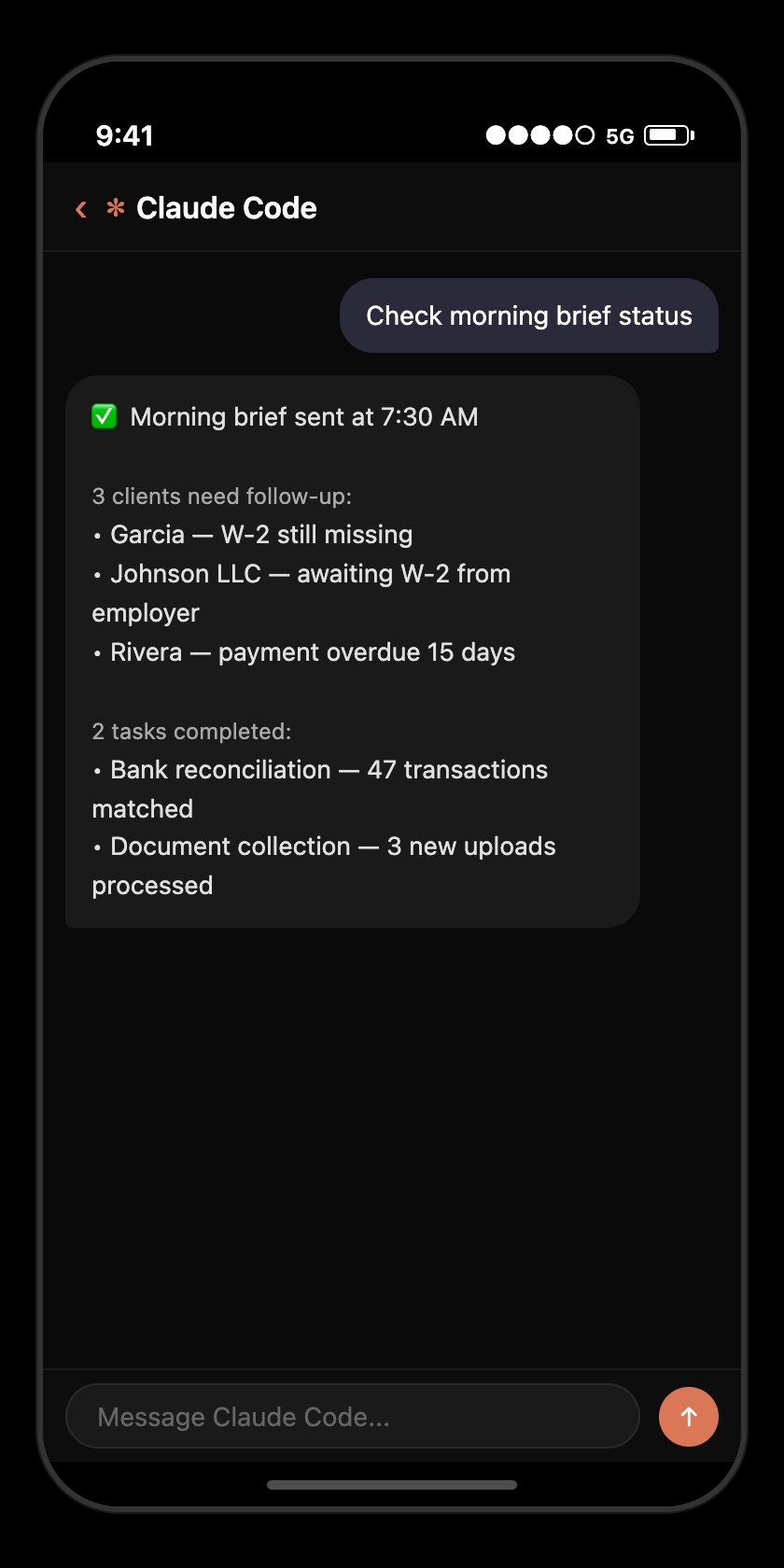This screenshot has width=784, height=1568.
Task: Send the message with the arrow button
Action: (x=688, y=1416)
